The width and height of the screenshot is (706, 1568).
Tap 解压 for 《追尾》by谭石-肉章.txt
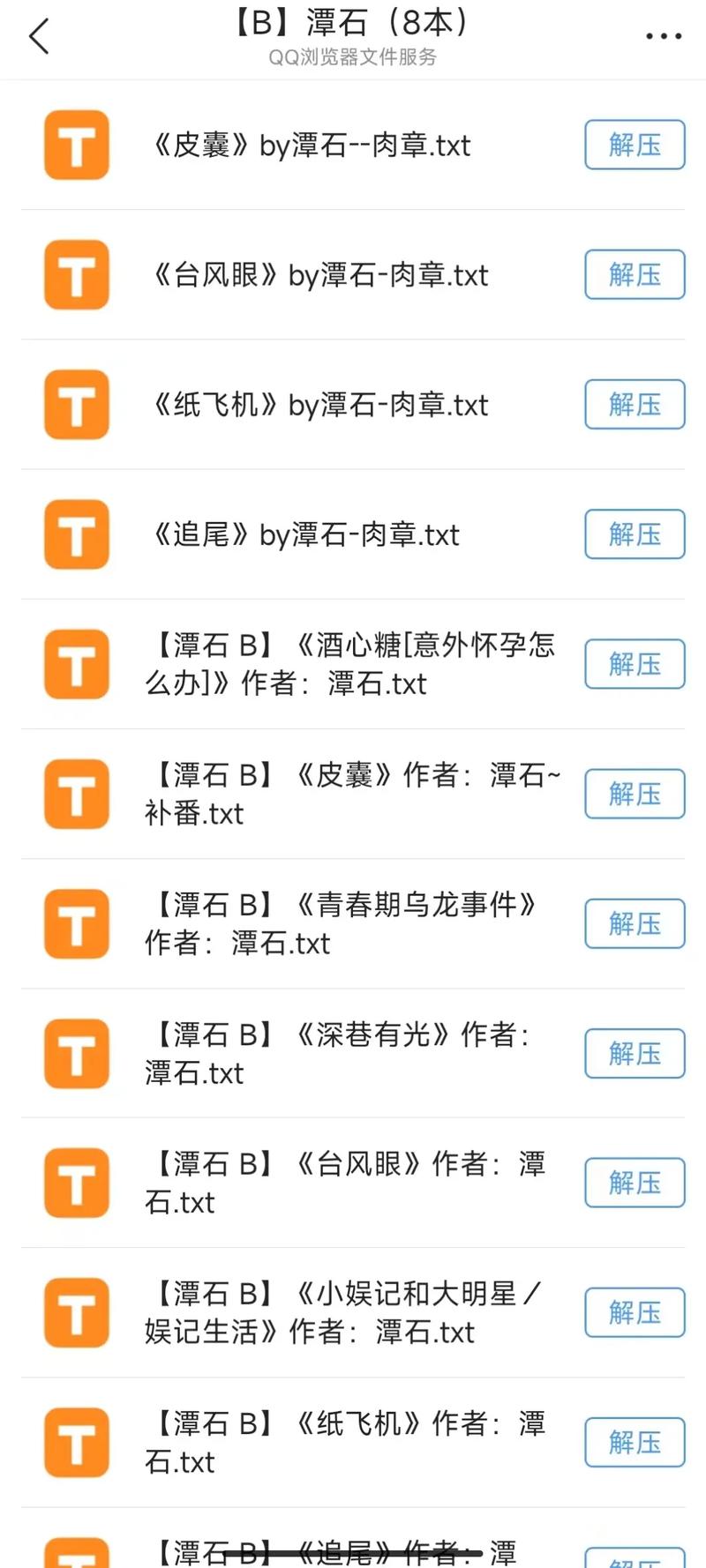[x=635, y=534]
